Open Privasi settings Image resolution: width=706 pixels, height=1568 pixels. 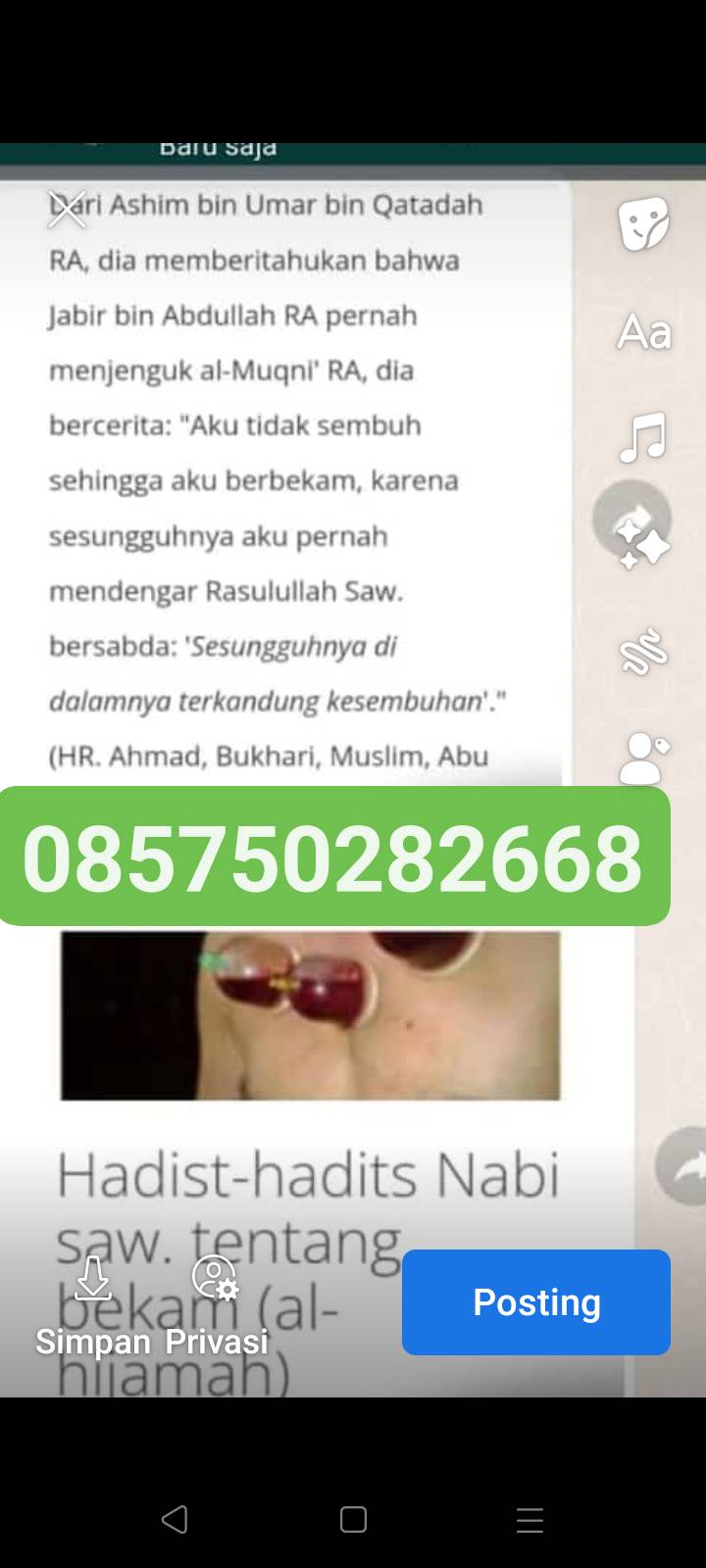(216, 1306)
